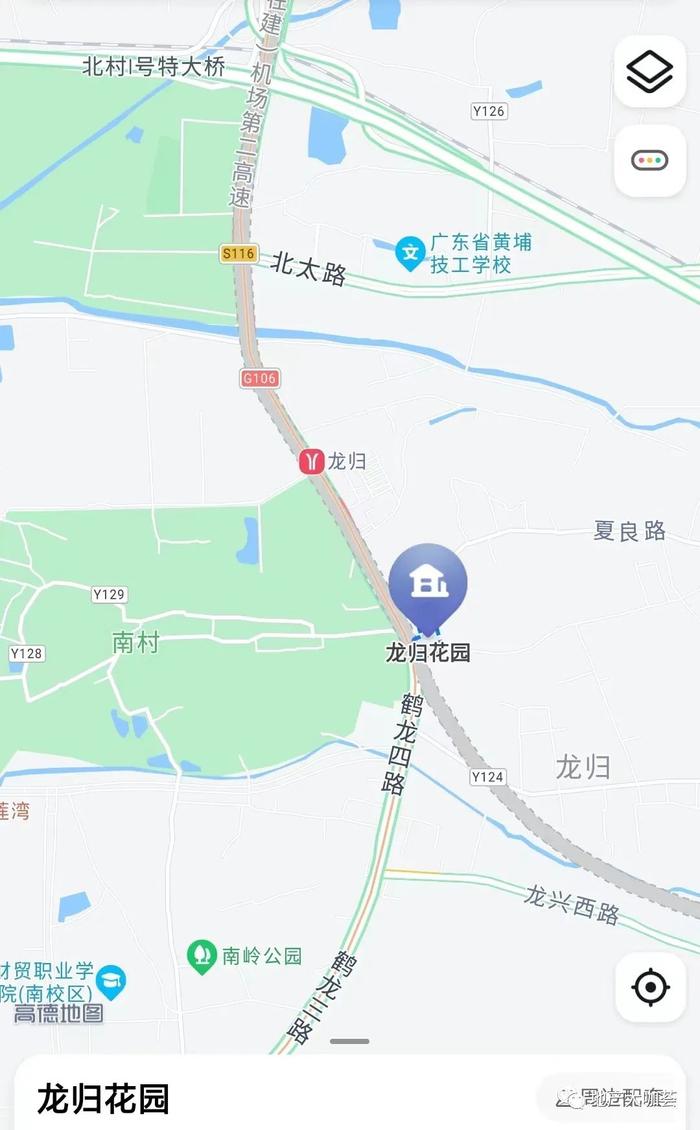This screenshot has height=1130, width=700.
Task: Open the 南岭公园 park marker
Action: 203,955
